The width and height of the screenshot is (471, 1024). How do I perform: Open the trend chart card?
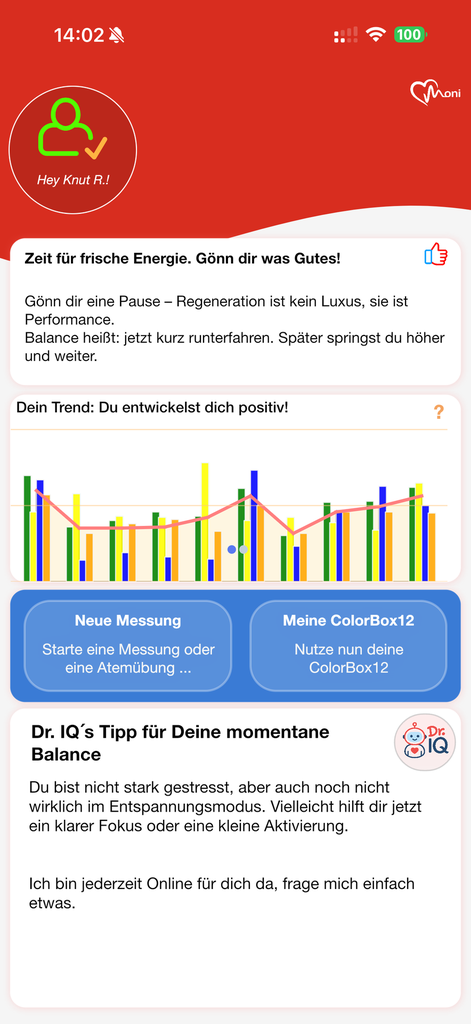235,488
